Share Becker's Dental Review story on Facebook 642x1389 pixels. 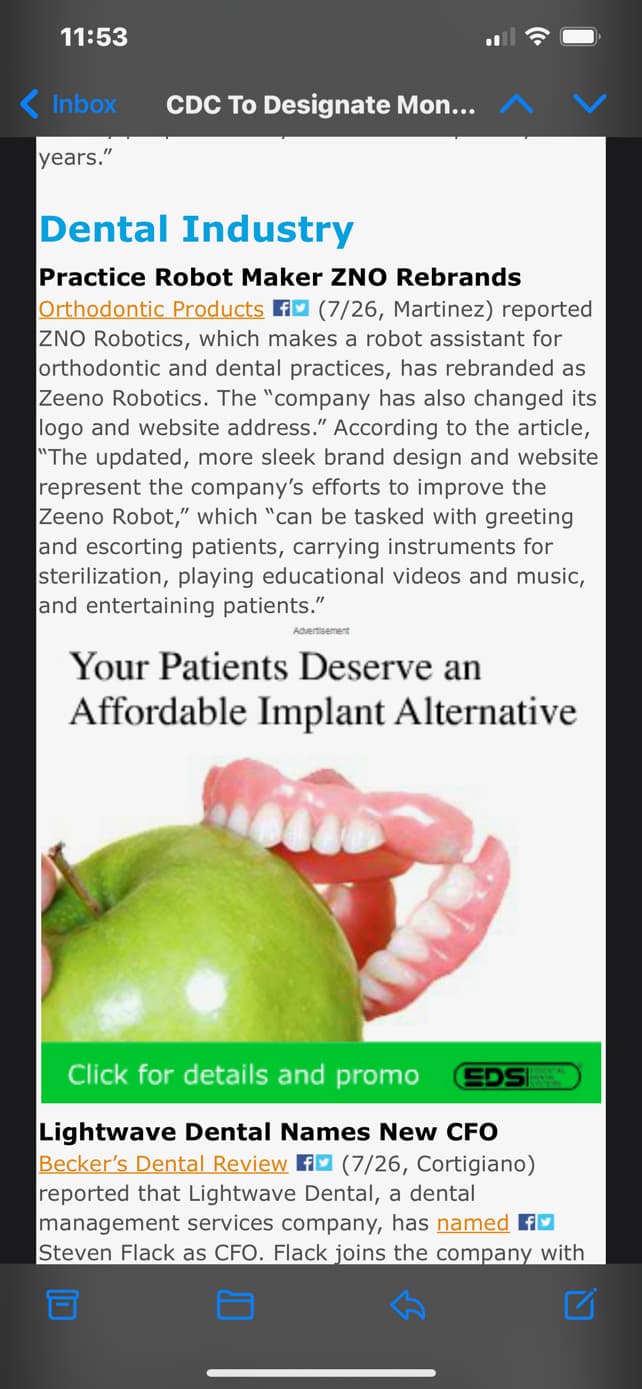click(x=305, y=1163)
